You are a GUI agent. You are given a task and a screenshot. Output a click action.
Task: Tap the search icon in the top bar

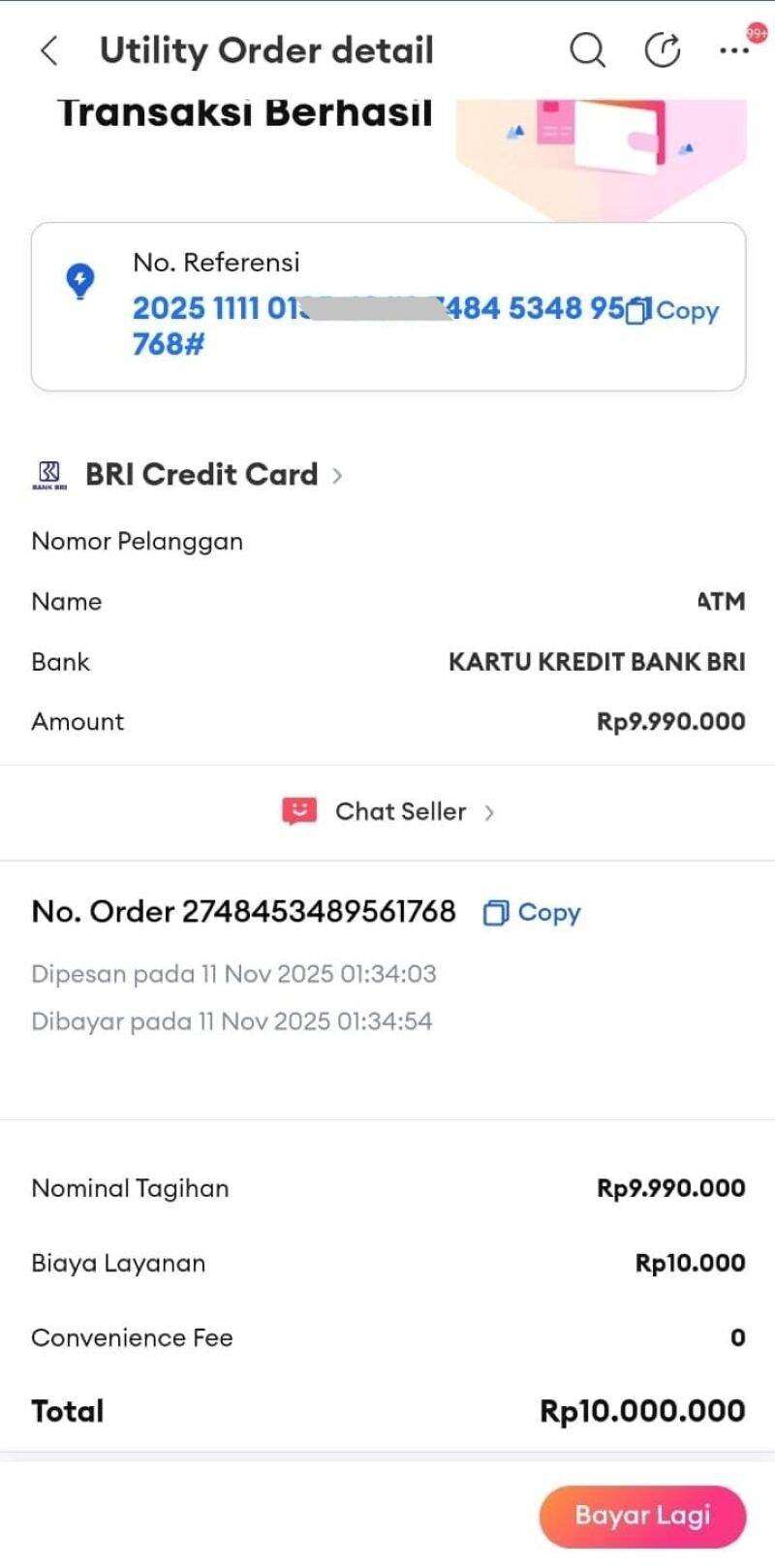click(x=587, y=50)
